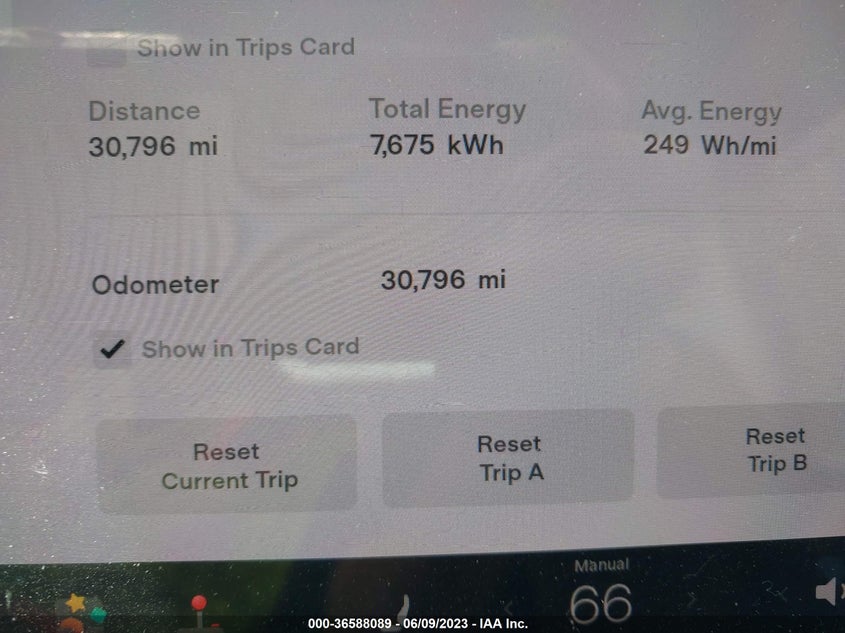Viewport: 845px width, 633px height.
Task: Open the star toybox icon
Action: [76, 604]
